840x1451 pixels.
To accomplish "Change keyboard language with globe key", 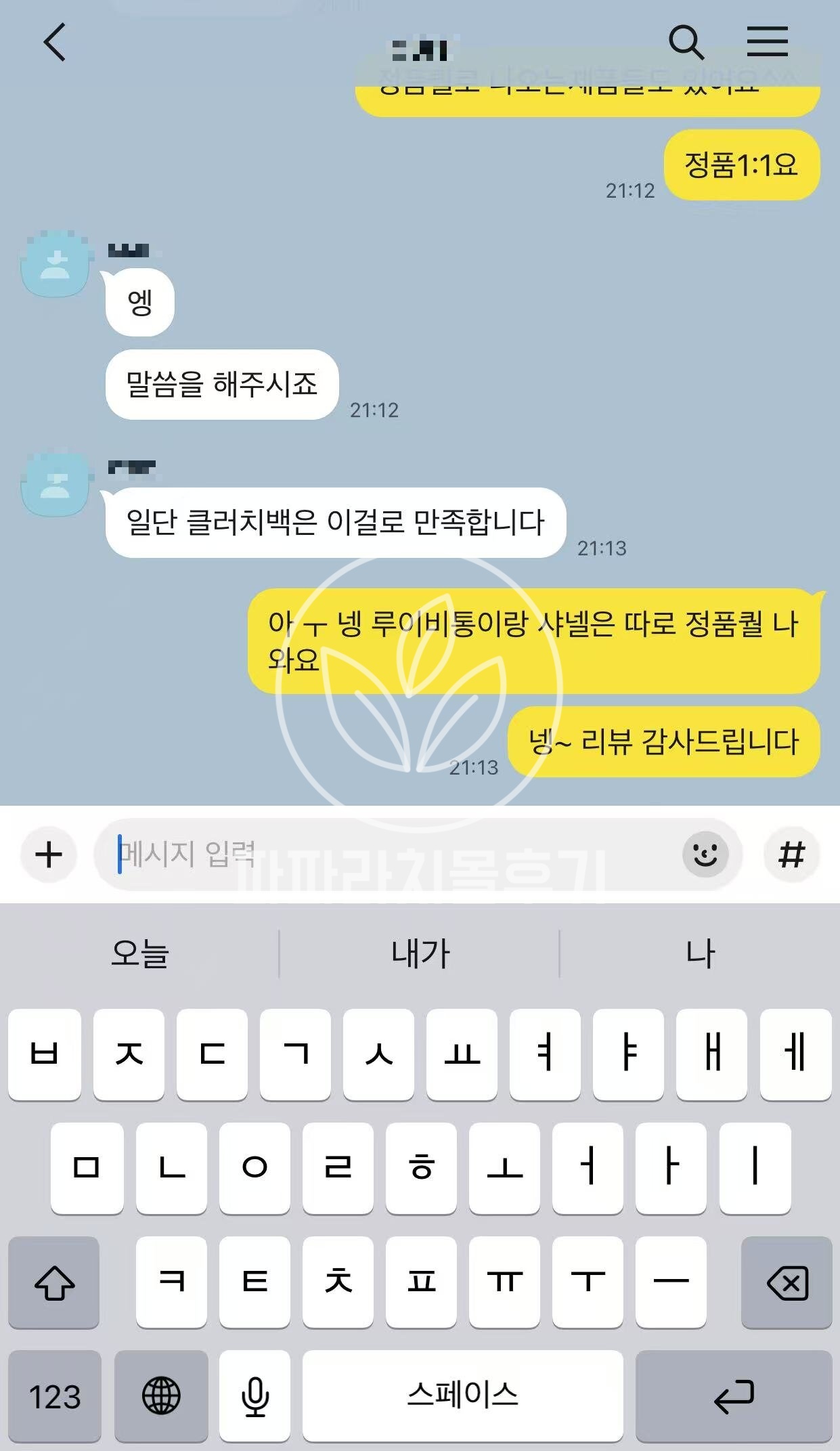I will [161, 1396].
